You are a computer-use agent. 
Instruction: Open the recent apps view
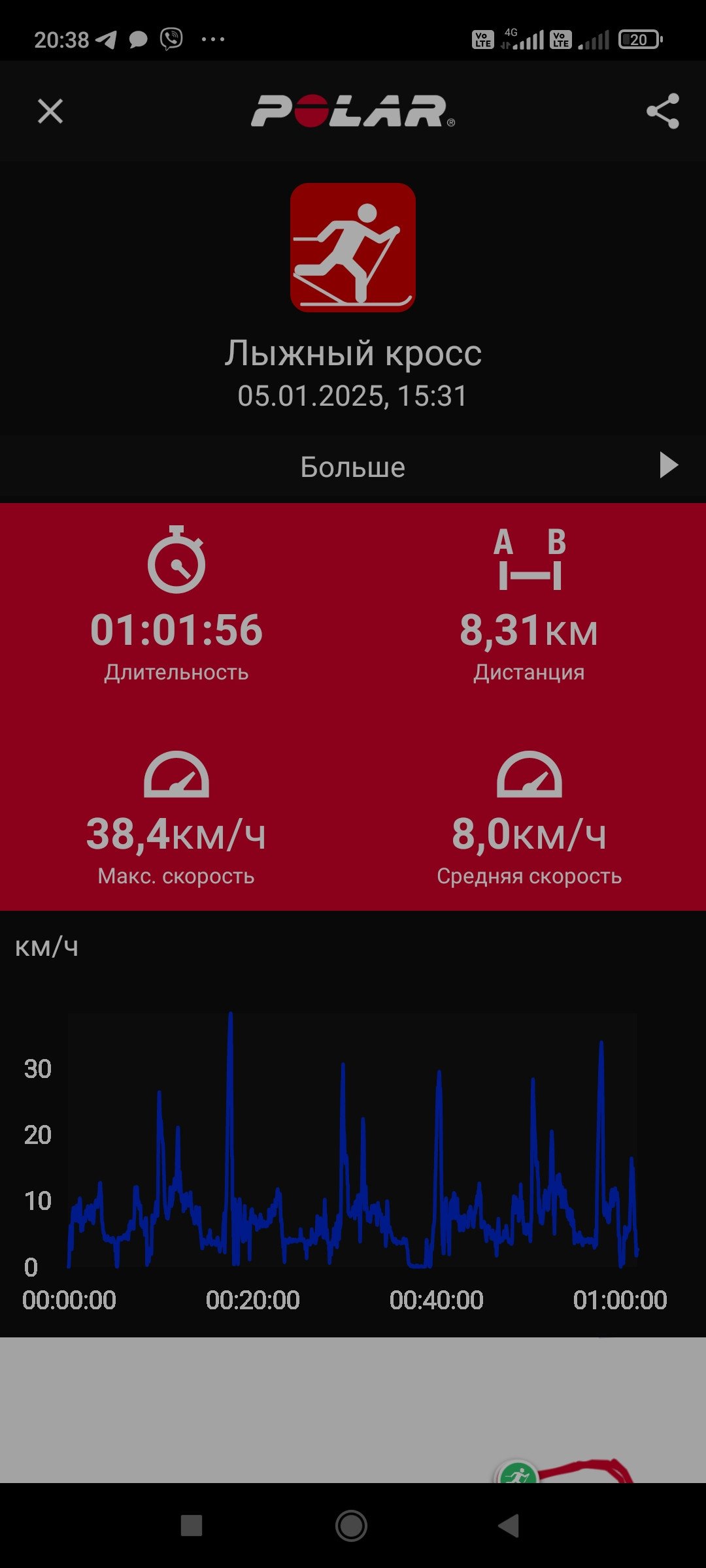(x=192, y=1526)
